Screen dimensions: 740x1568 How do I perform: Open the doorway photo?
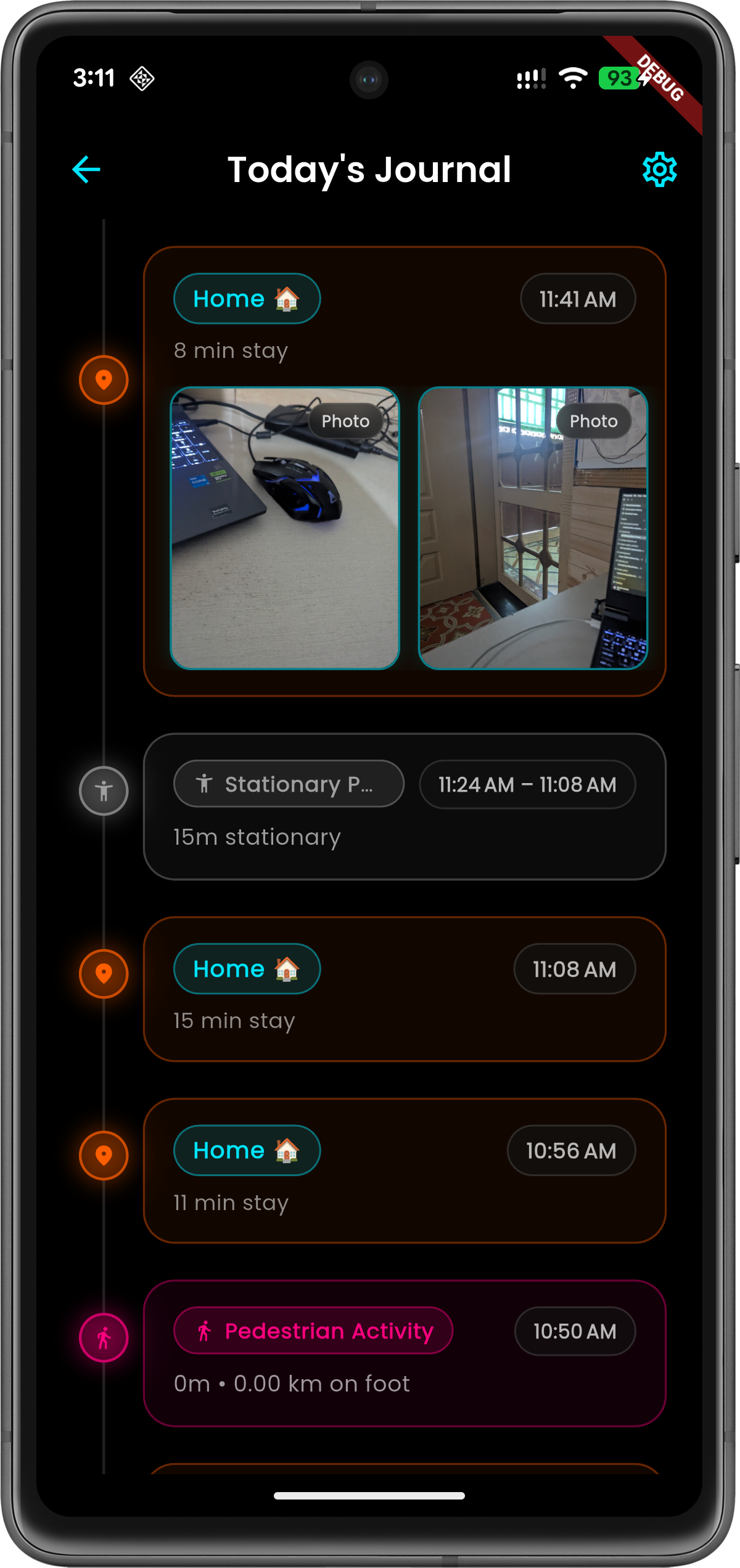click(533, 528)
